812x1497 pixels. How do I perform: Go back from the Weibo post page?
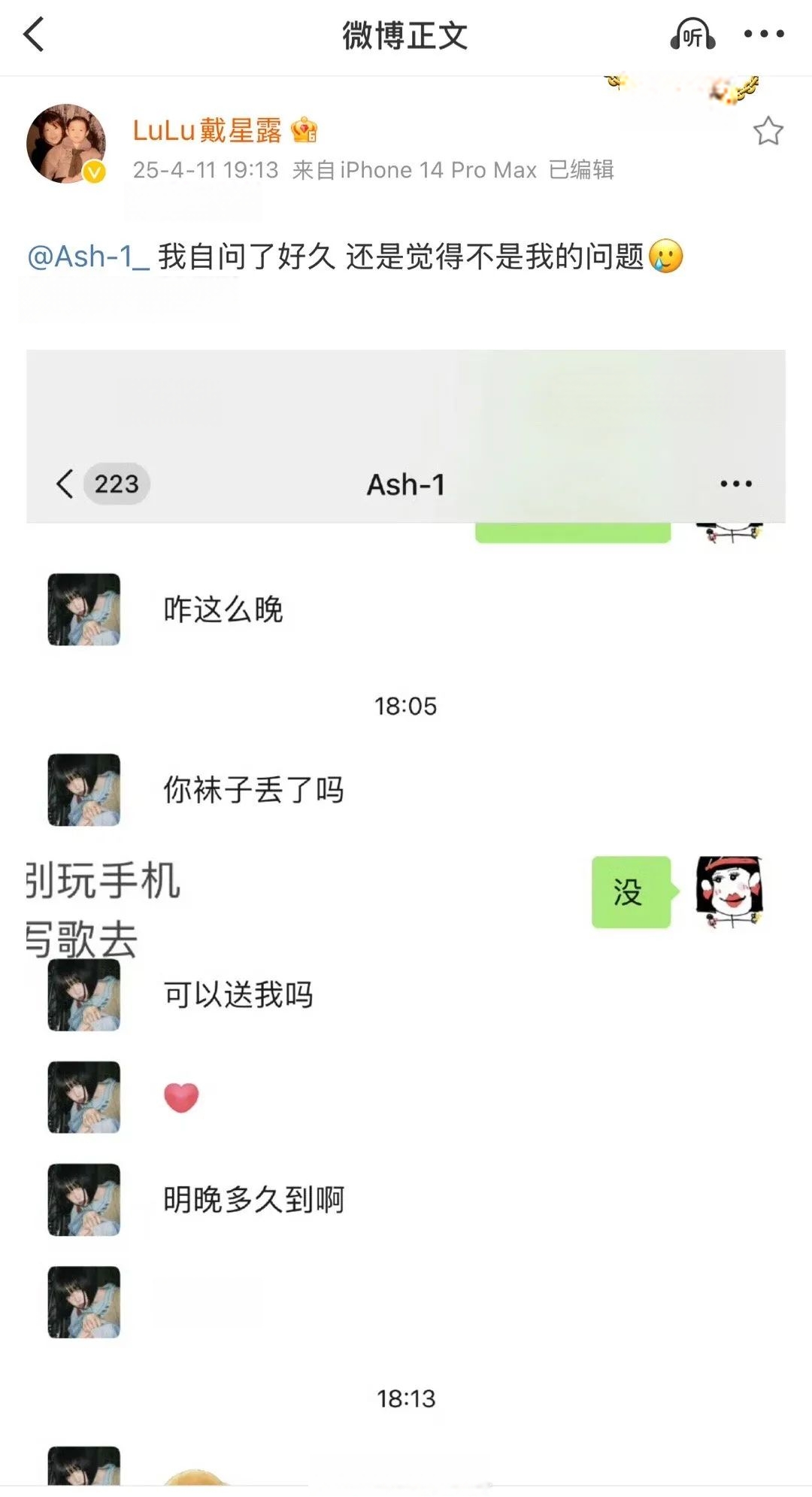35,35
